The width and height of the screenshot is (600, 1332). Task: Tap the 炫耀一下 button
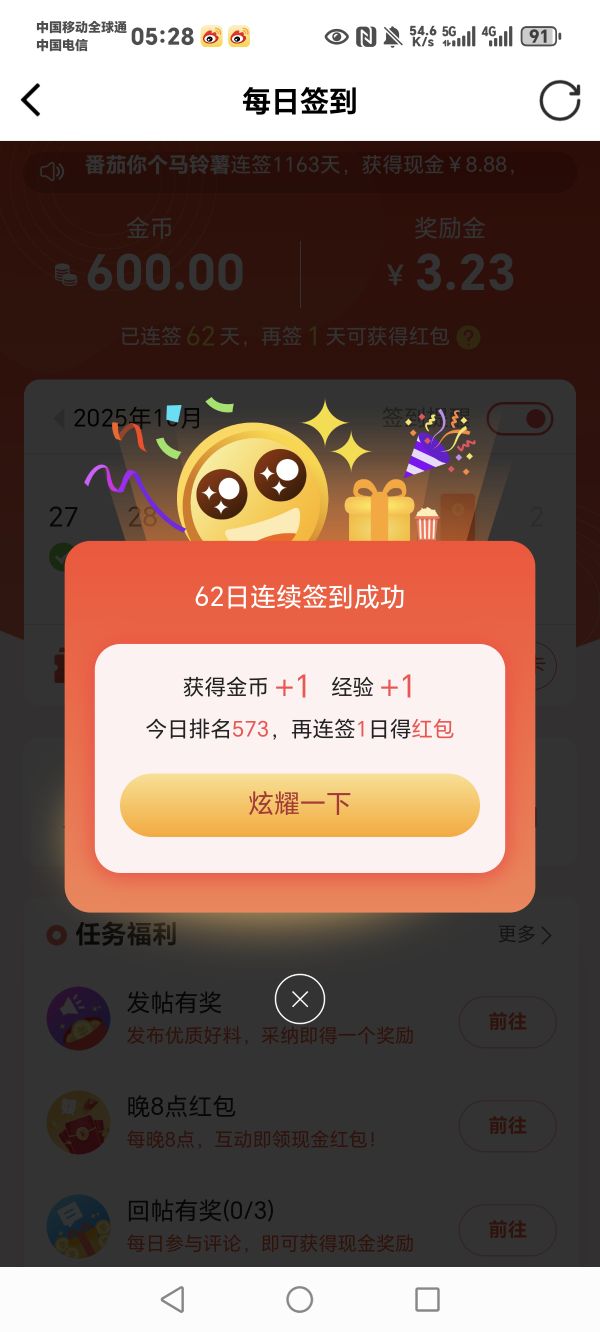[300, 805]
